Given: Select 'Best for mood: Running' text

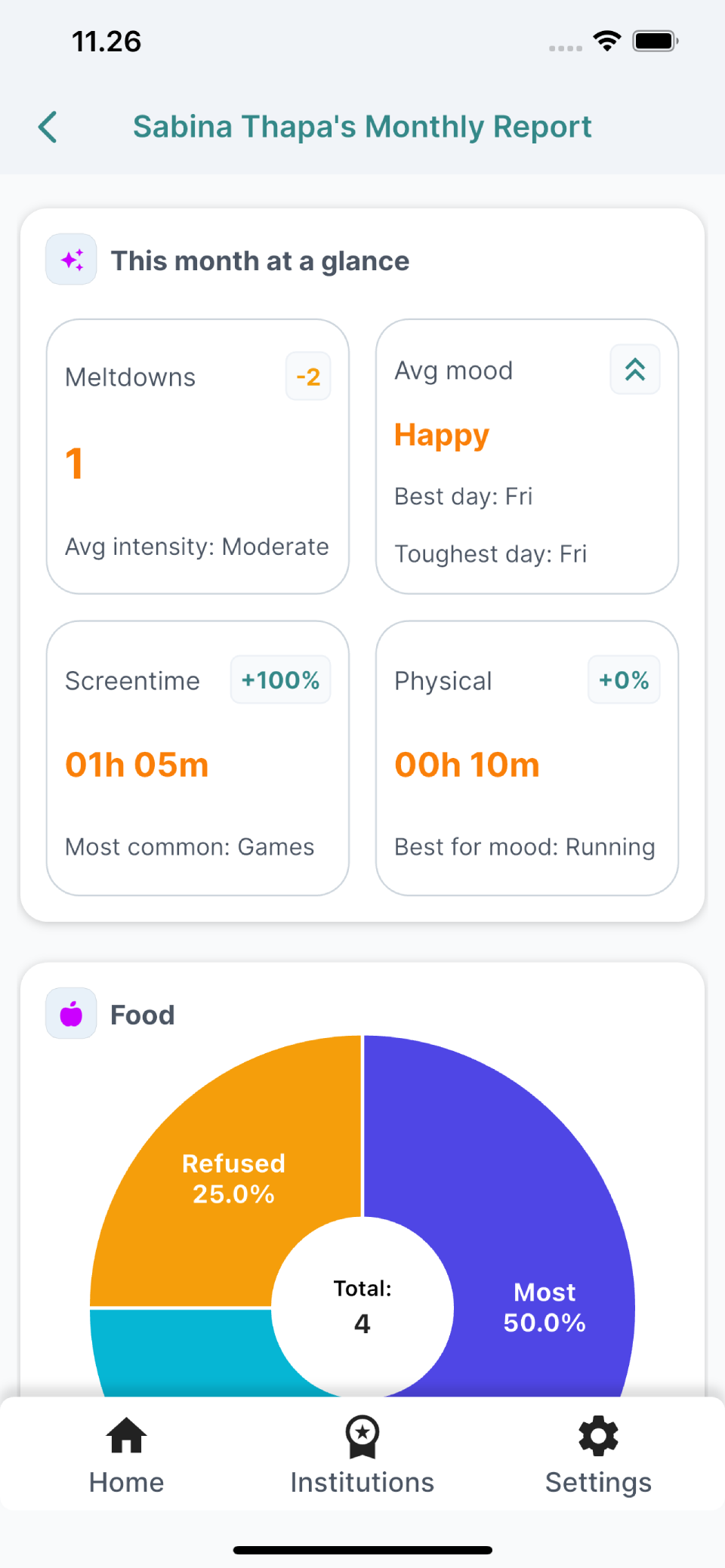Looking at the screenshot, I should [524, 846].
